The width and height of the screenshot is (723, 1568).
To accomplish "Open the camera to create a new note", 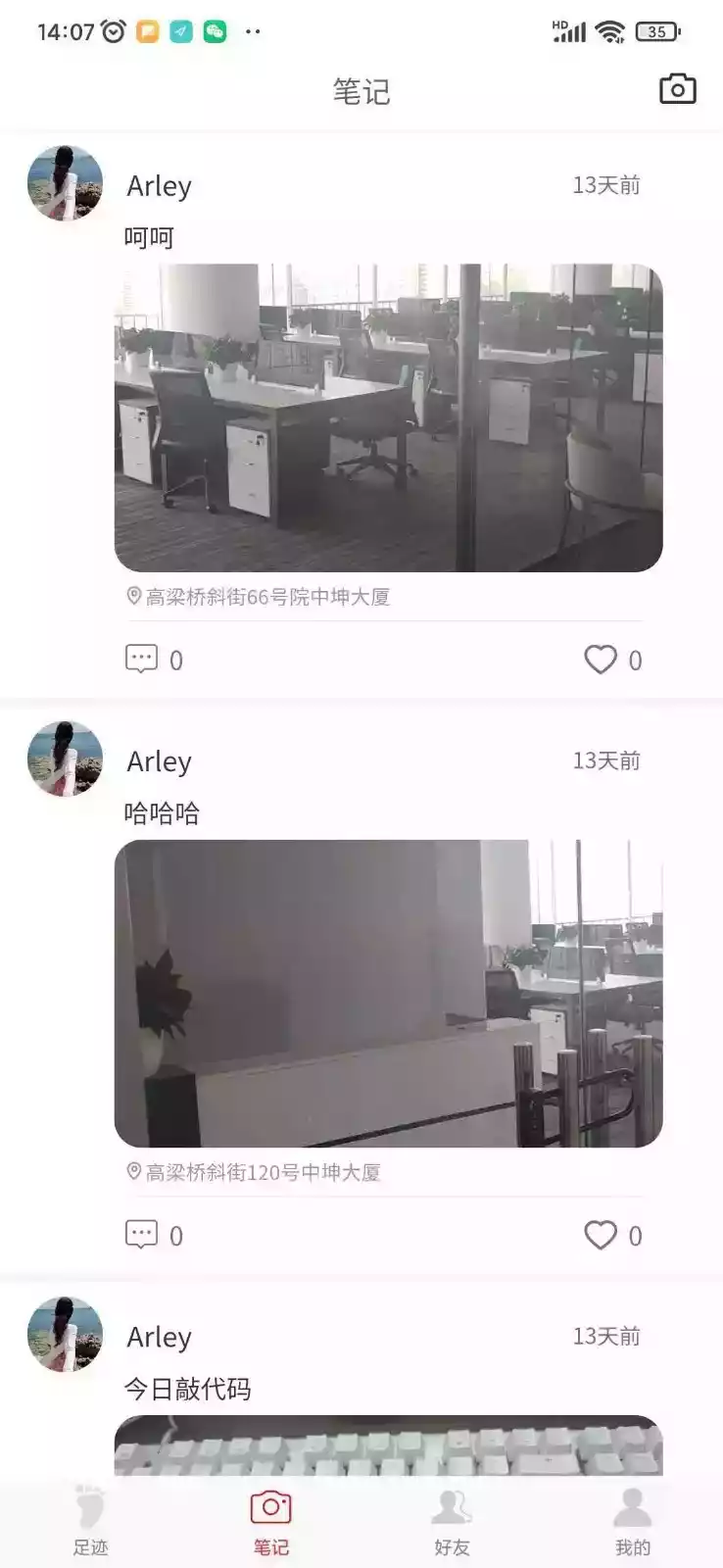I will click(x=679, y=89).
